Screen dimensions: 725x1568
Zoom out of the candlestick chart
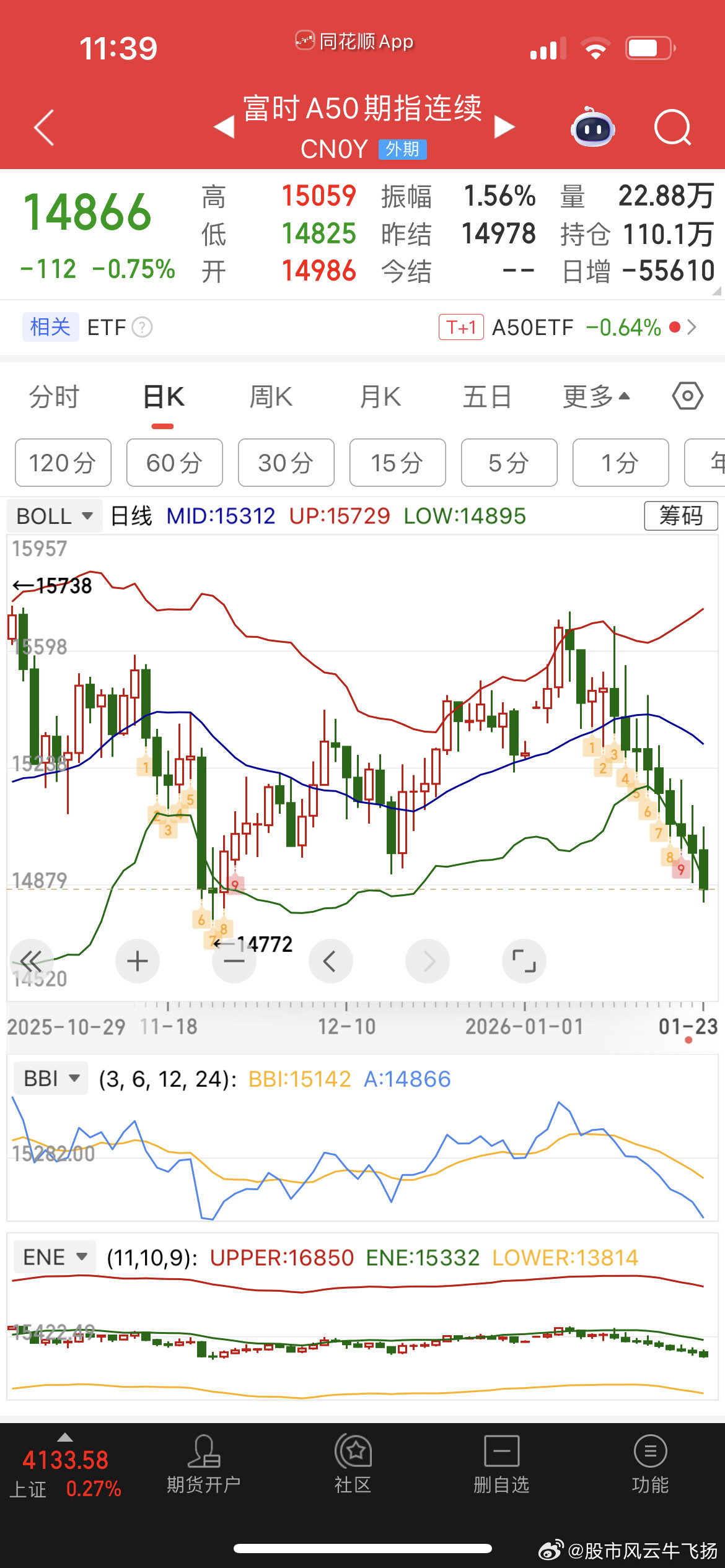coord(234,960)
